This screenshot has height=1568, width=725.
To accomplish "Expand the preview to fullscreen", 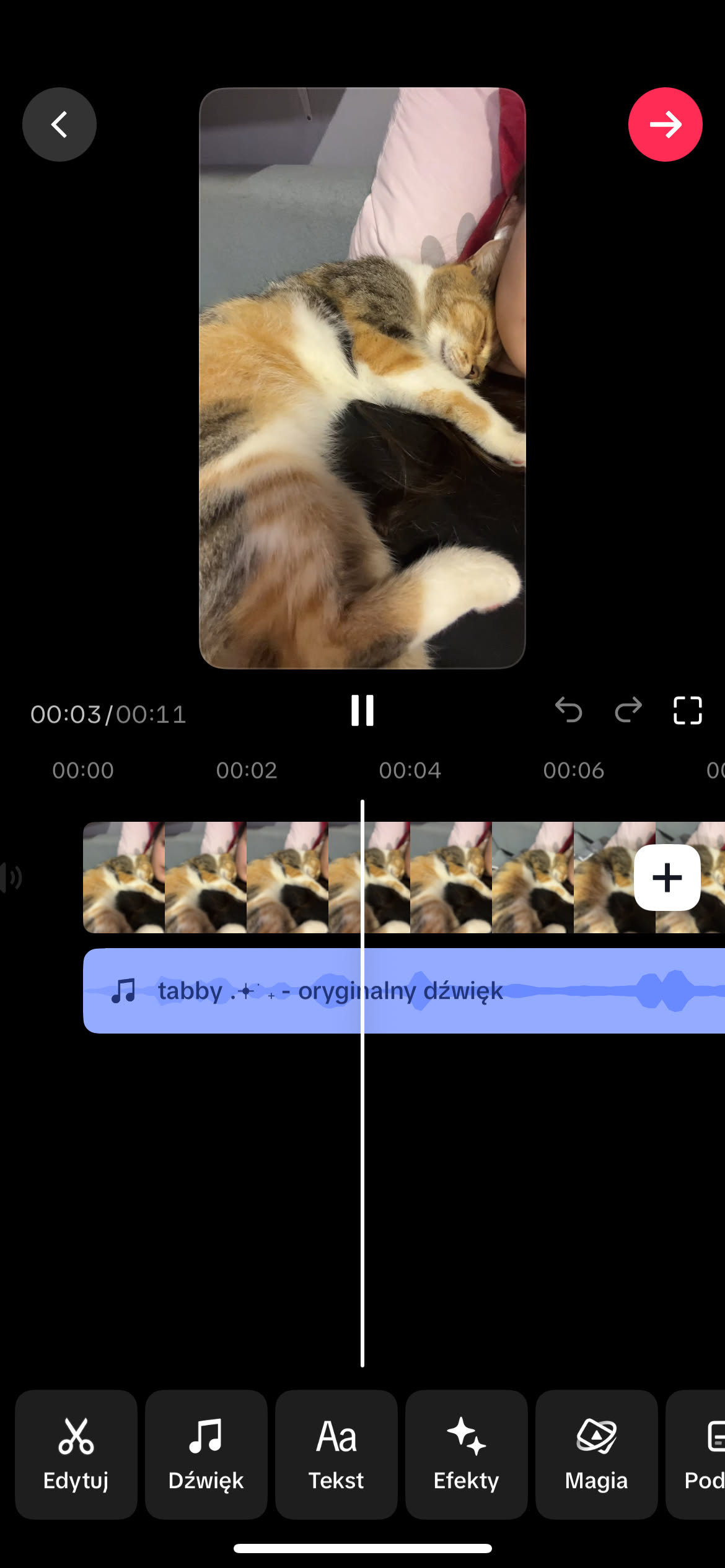I will pyautogui.click(x=687, y=710).
